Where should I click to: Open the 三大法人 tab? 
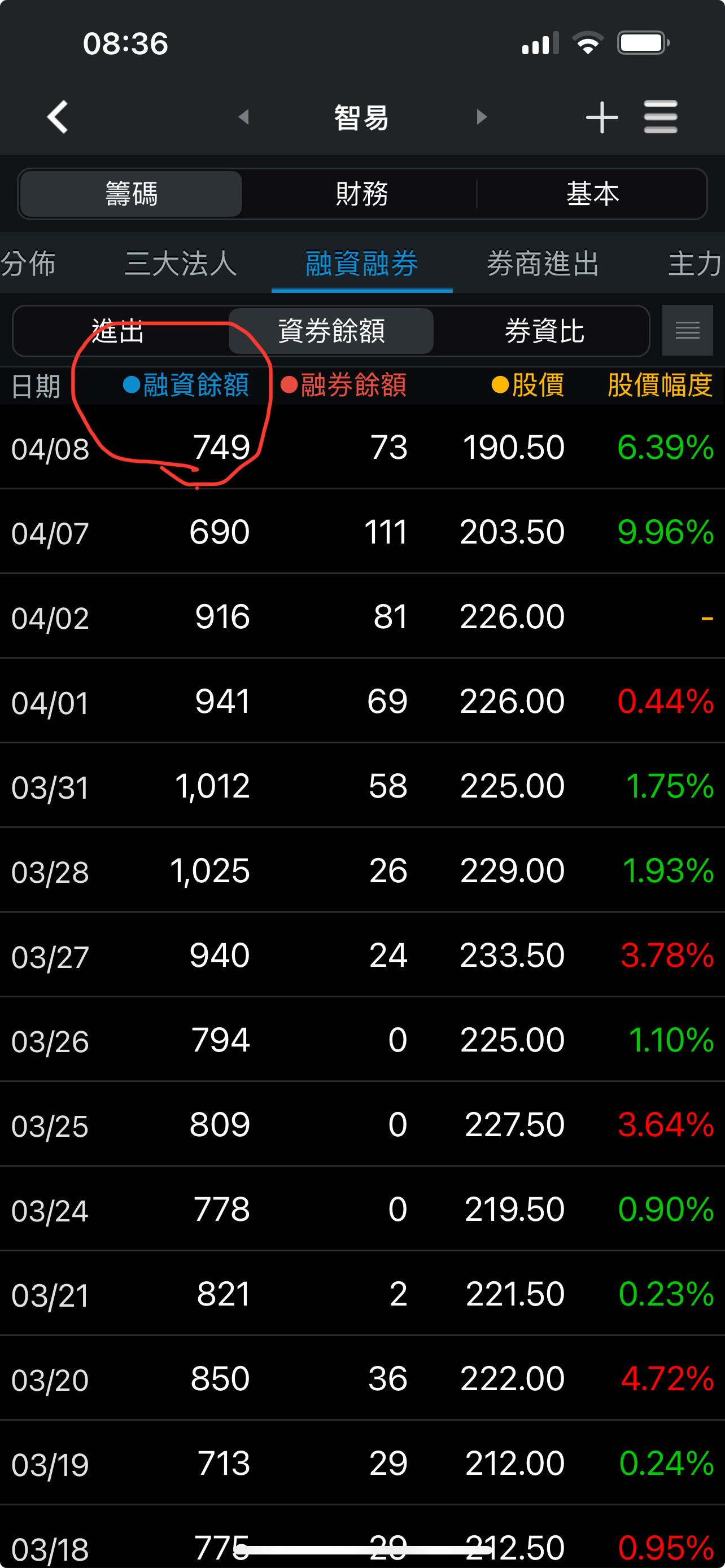tap(180, 264)
